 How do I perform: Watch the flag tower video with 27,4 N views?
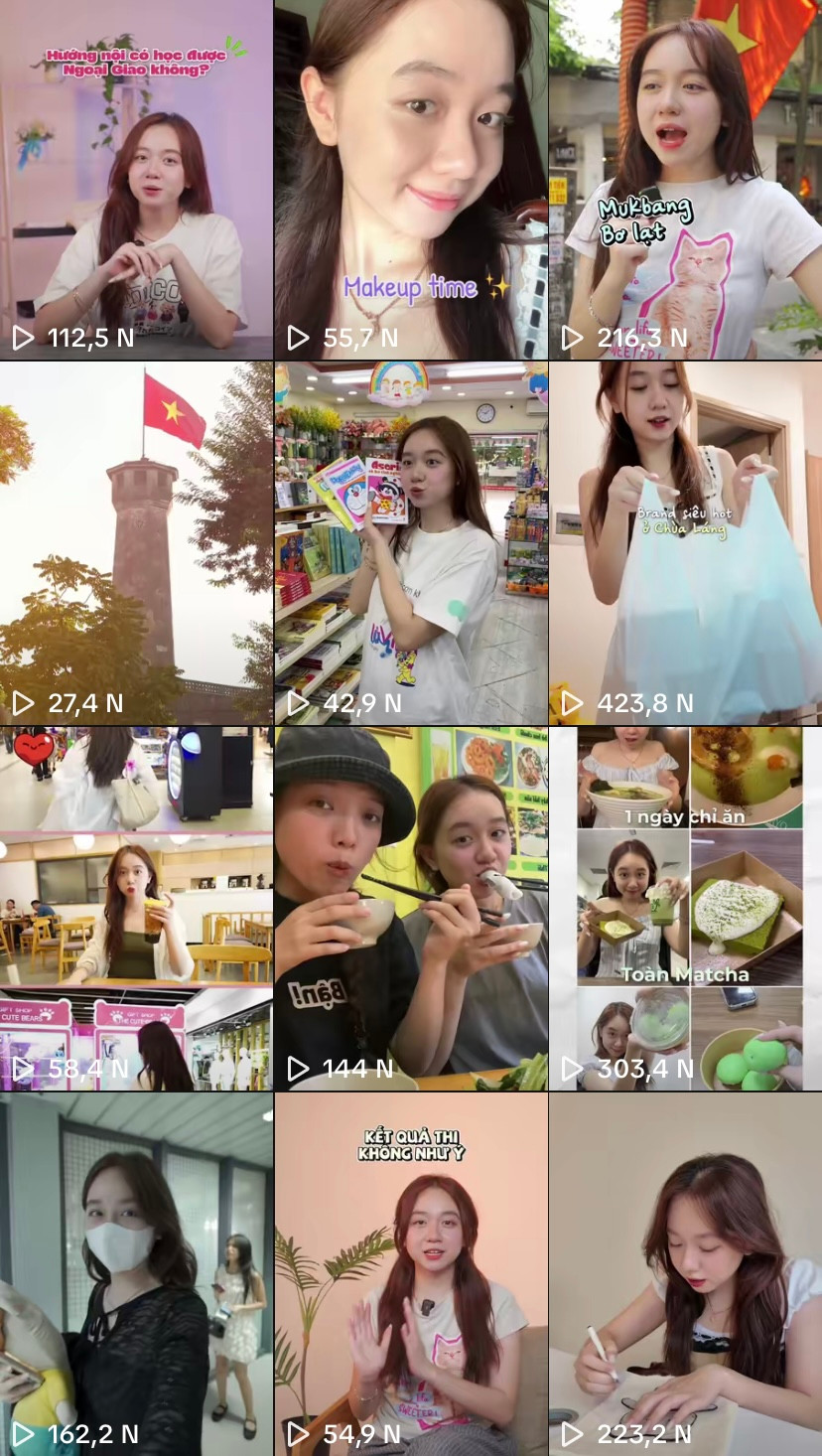pos(136,543)
